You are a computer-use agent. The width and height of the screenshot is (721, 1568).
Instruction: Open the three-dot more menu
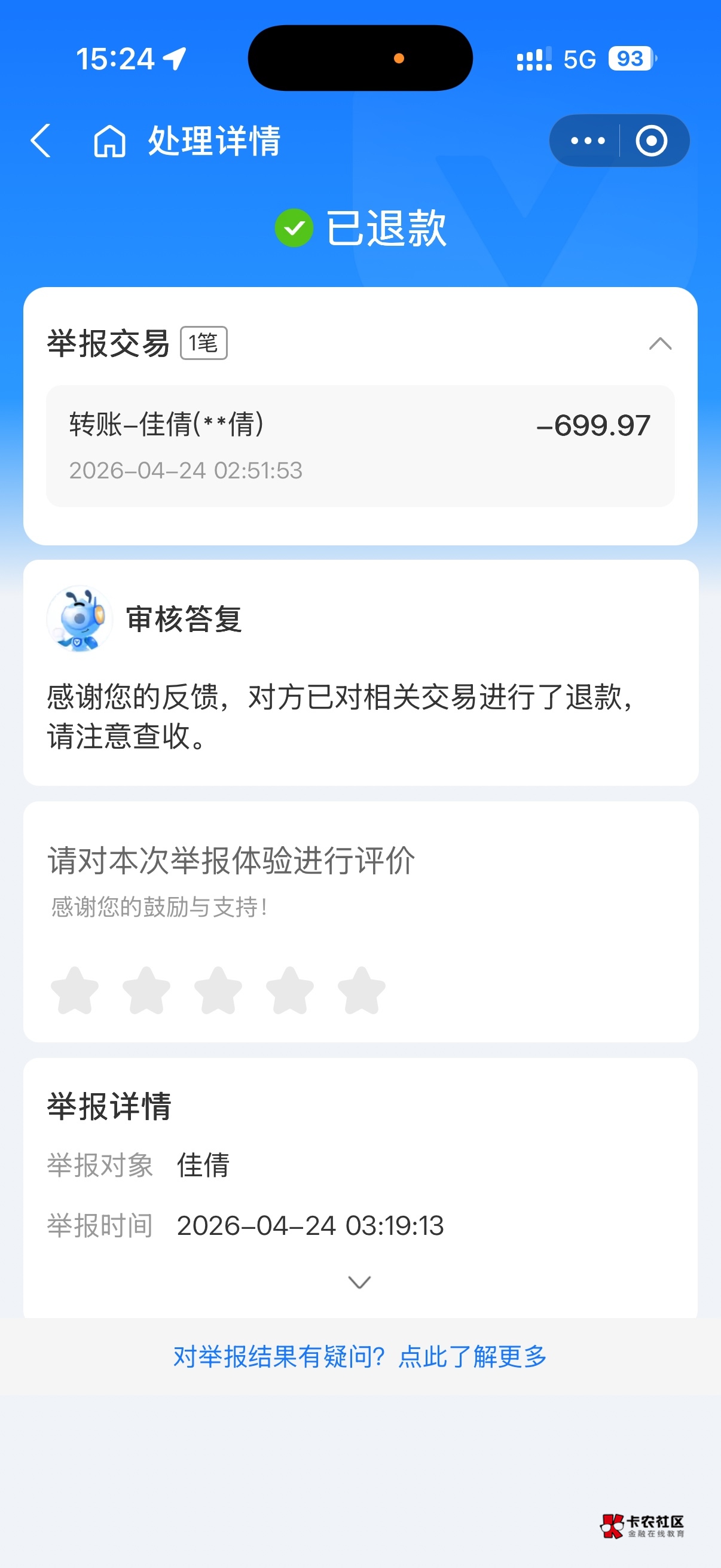tap(587, 141)
